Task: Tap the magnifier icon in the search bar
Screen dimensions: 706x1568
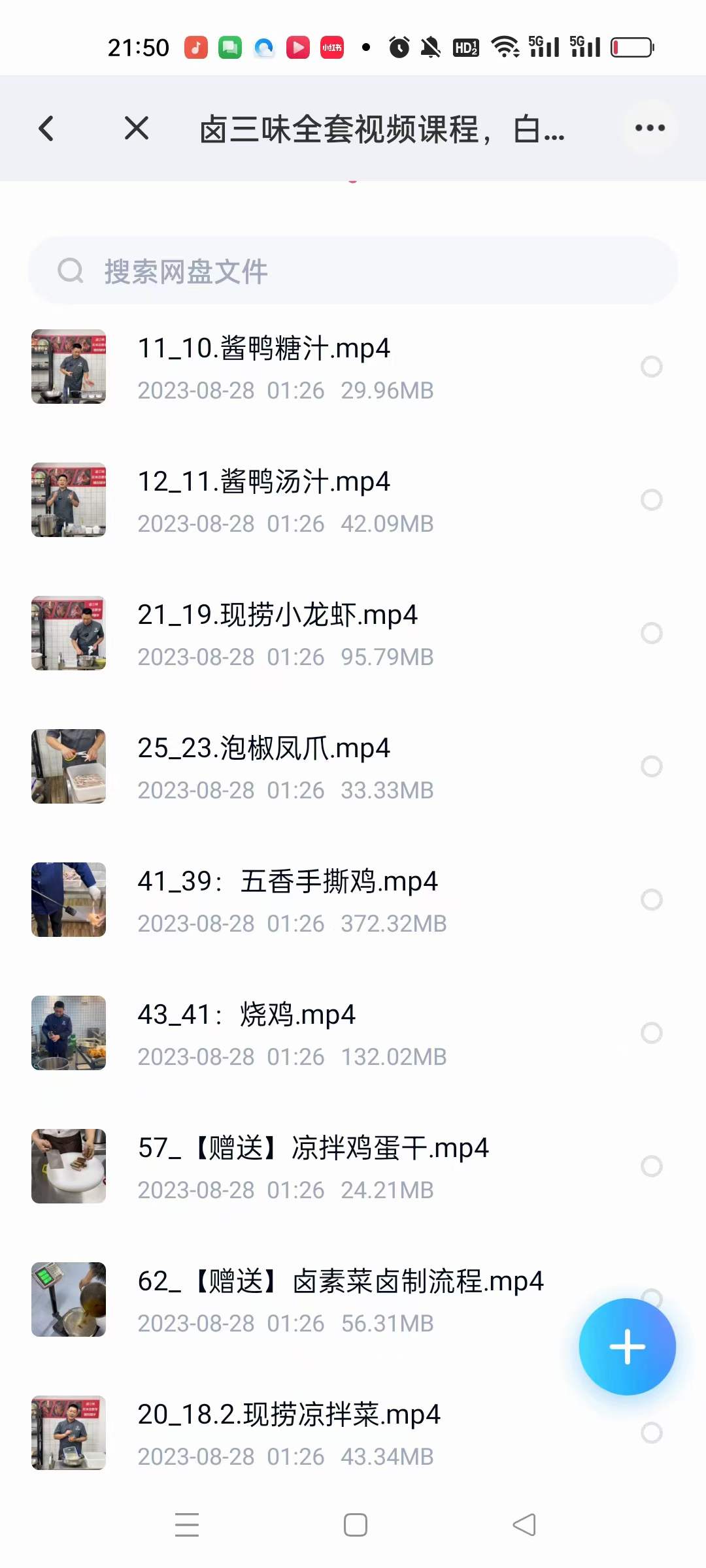Action: (70, 270)
